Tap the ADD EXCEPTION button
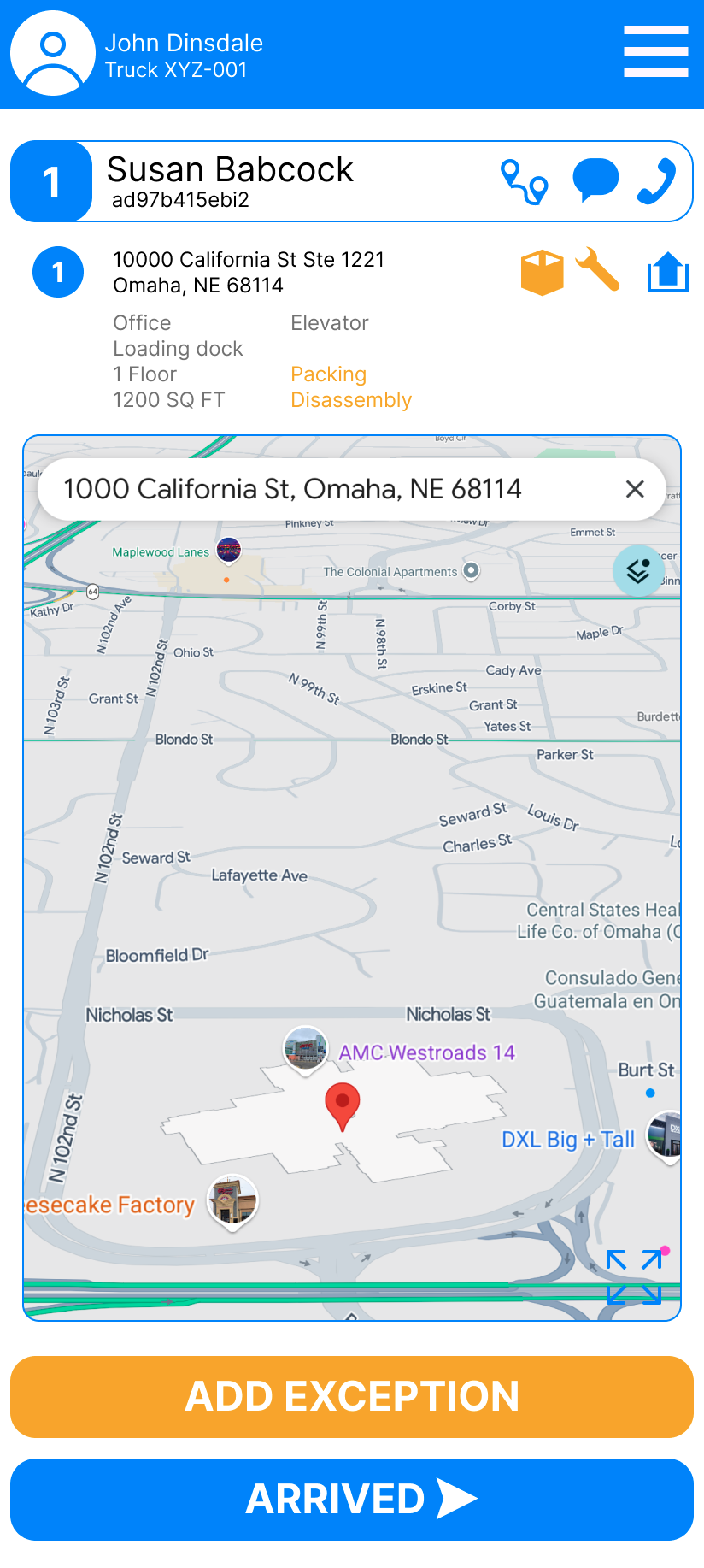Viewport: 704px width, 1568px height. [352, 1397]
